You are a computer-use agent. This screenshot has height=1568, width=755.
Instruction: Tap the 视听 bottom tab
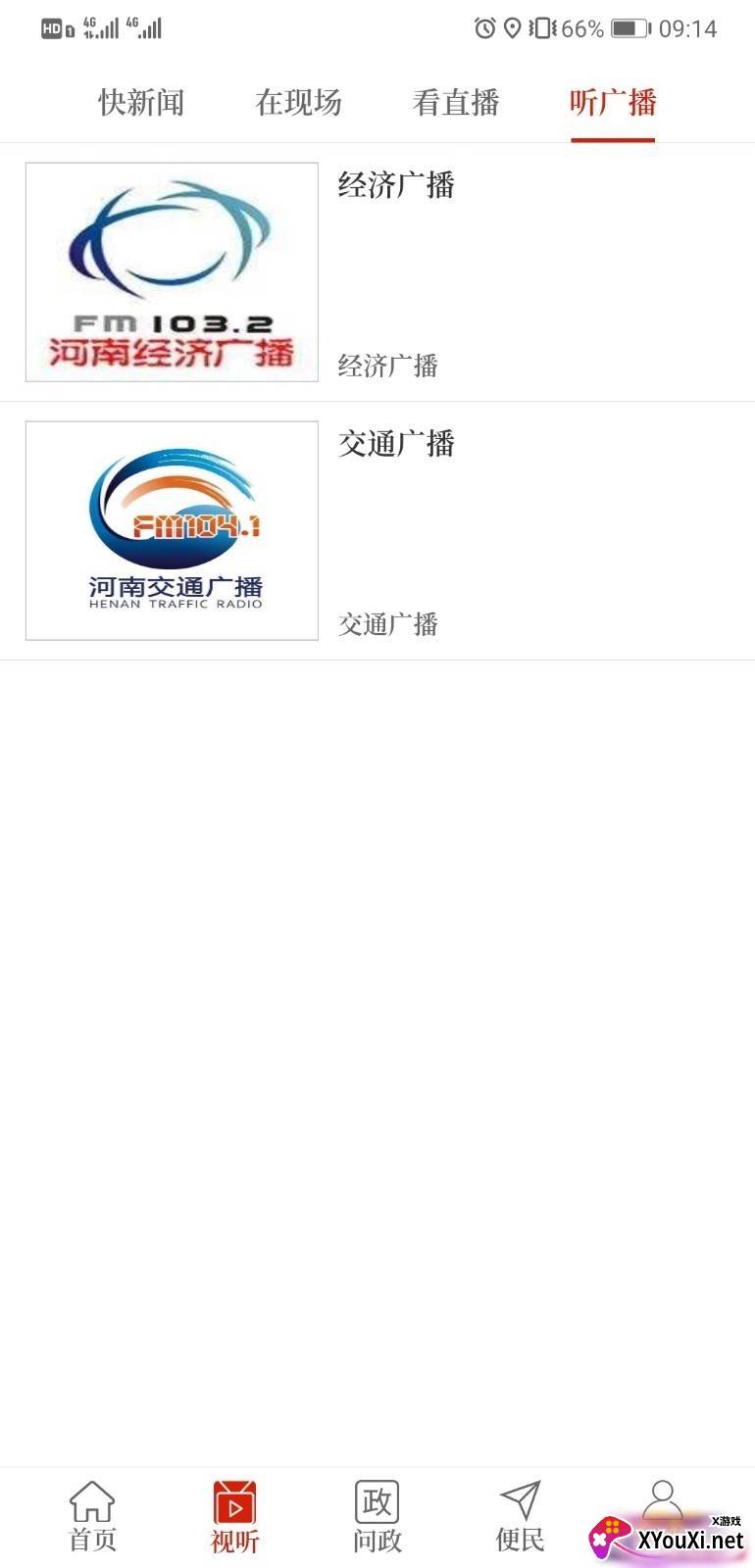pos(234,1516)
